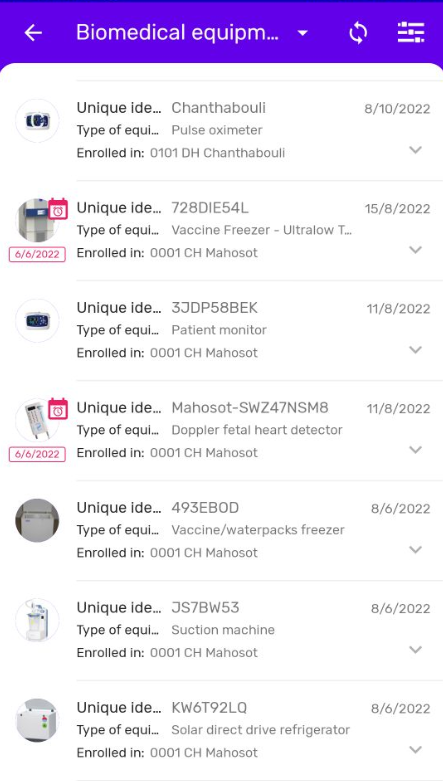
Task: Expand the Mahosot-SWZ47NSM8 row chevron
Action: coord(416,450)
